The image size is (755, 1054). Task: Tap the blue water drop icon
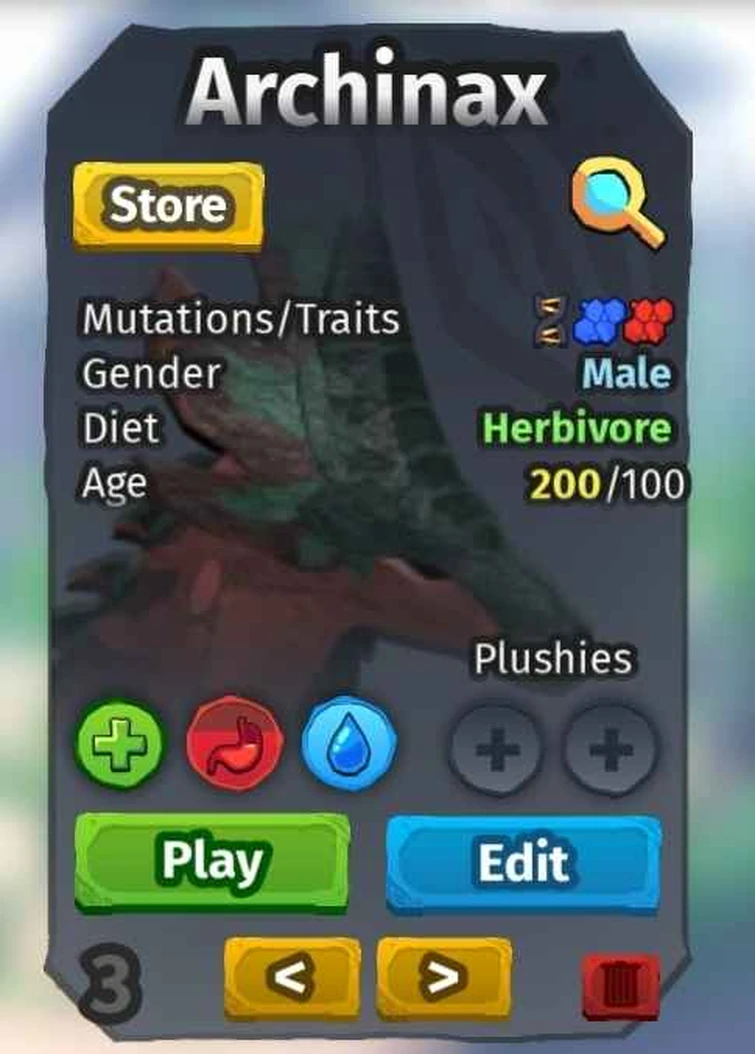click(349, 744)
